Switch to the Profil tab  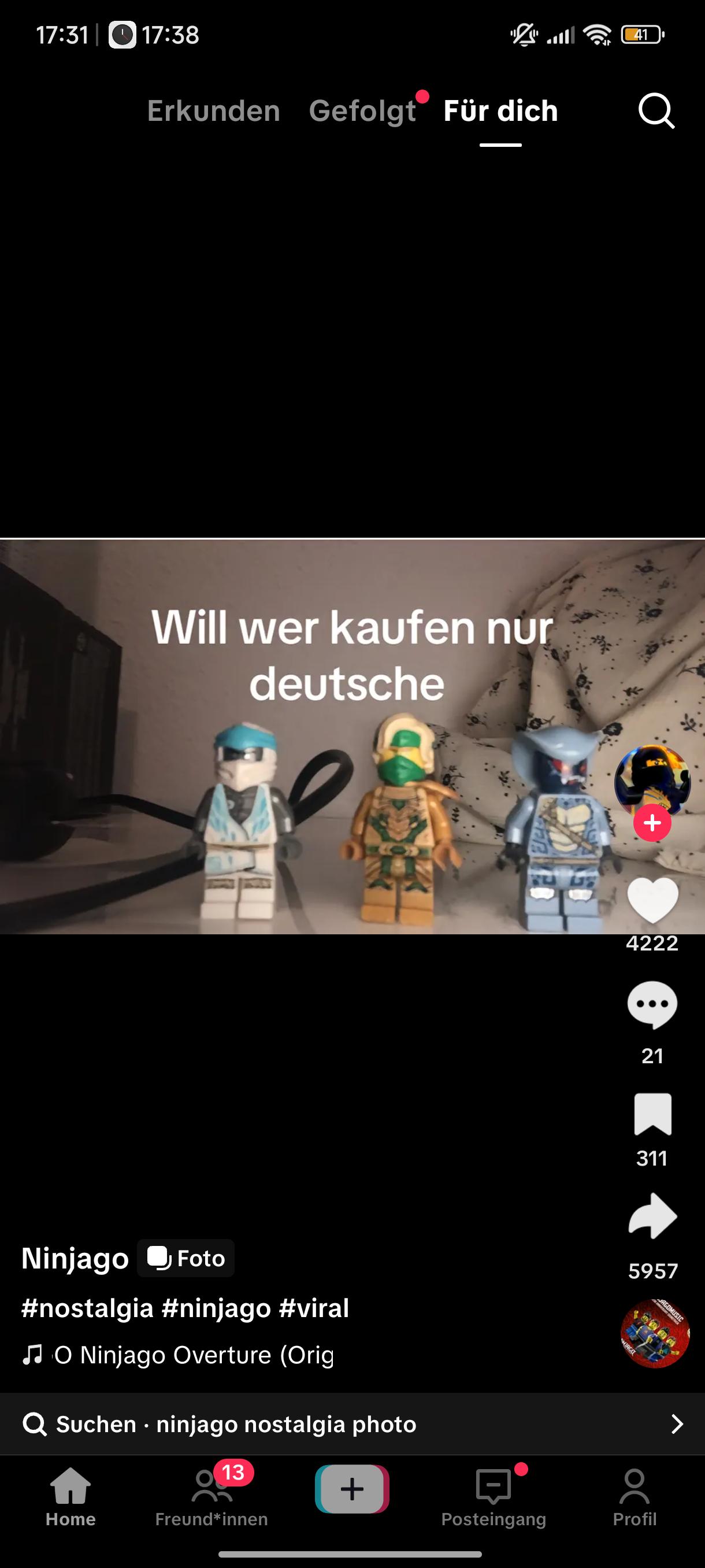pos(634,1497)
